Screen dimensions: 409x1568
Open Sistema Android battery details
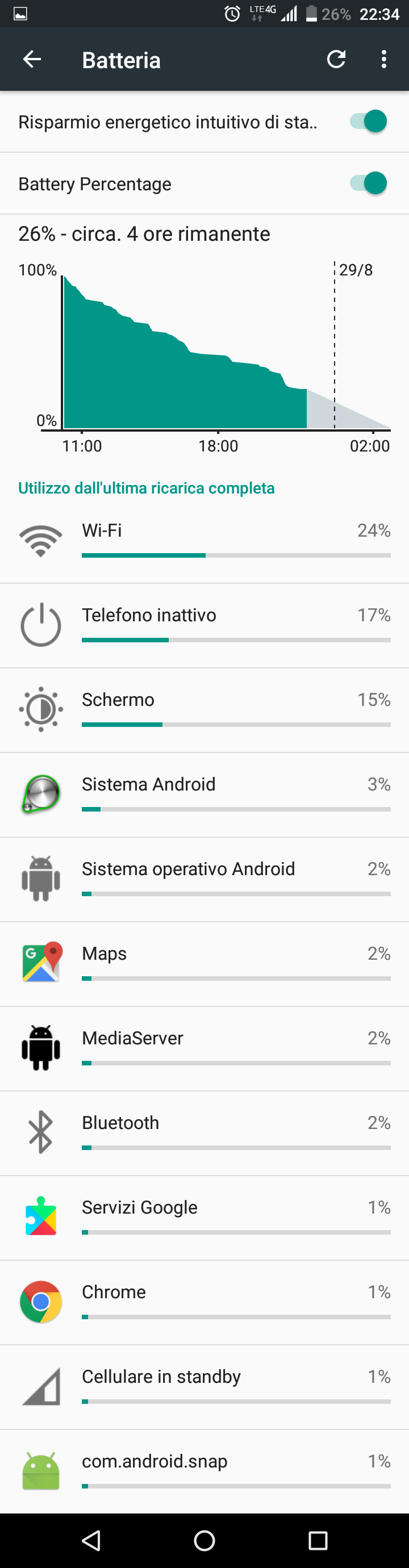click(x=204, y=795)
